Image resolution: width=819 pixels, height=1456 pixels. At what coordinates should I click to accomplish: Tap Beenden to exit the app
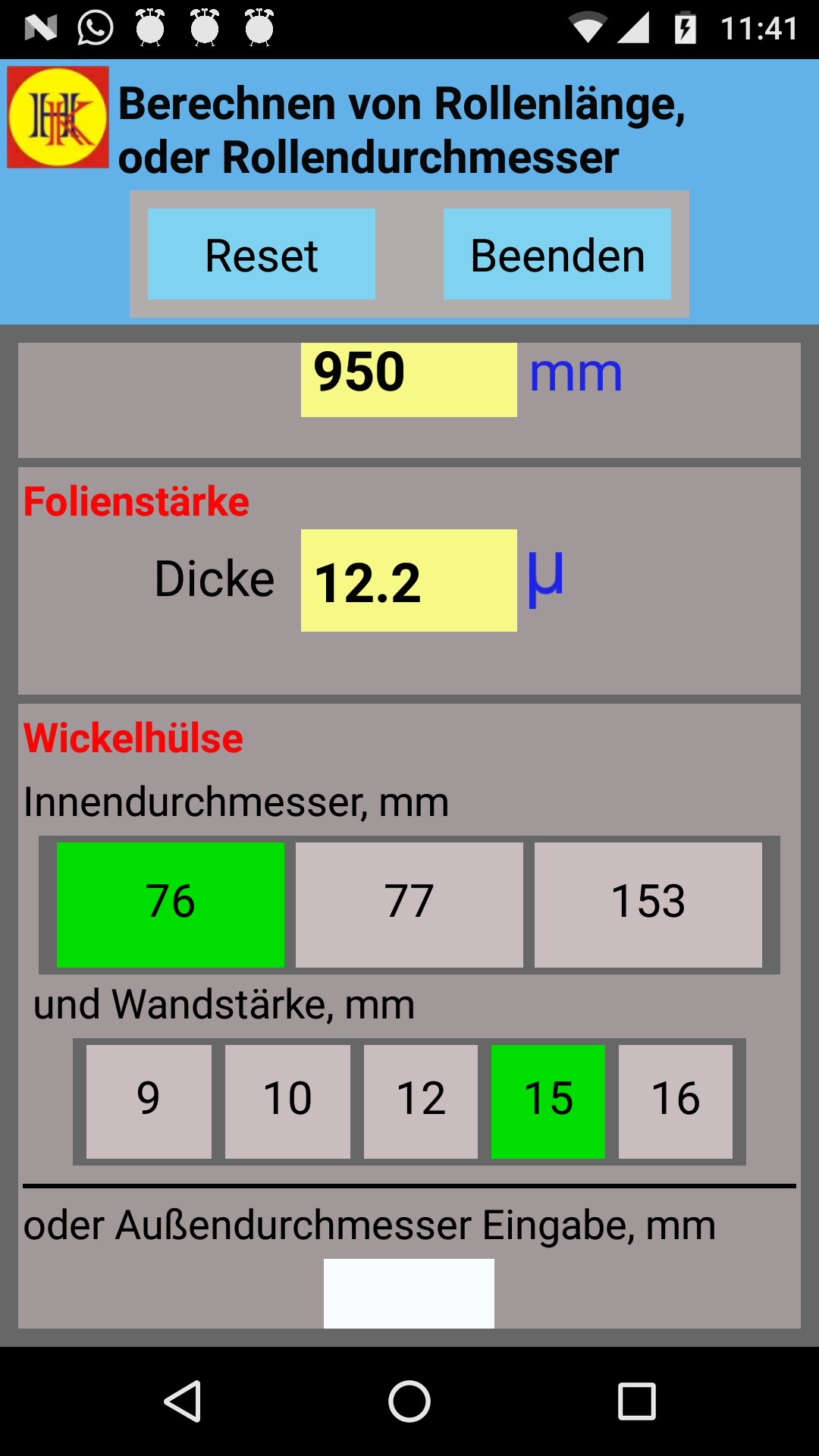pos(557,254)
